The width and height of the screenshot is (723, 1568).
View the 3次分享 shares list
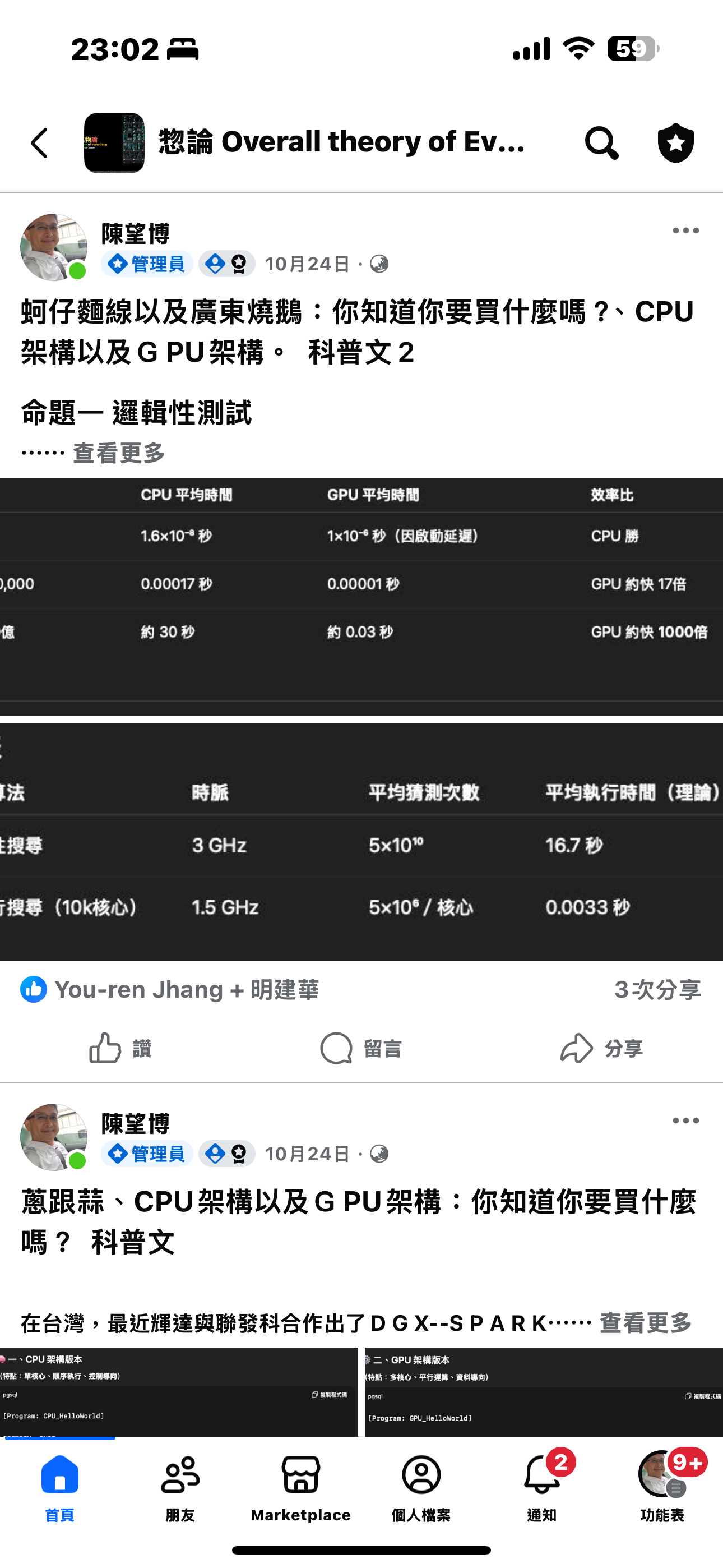[x=657, y=990]
